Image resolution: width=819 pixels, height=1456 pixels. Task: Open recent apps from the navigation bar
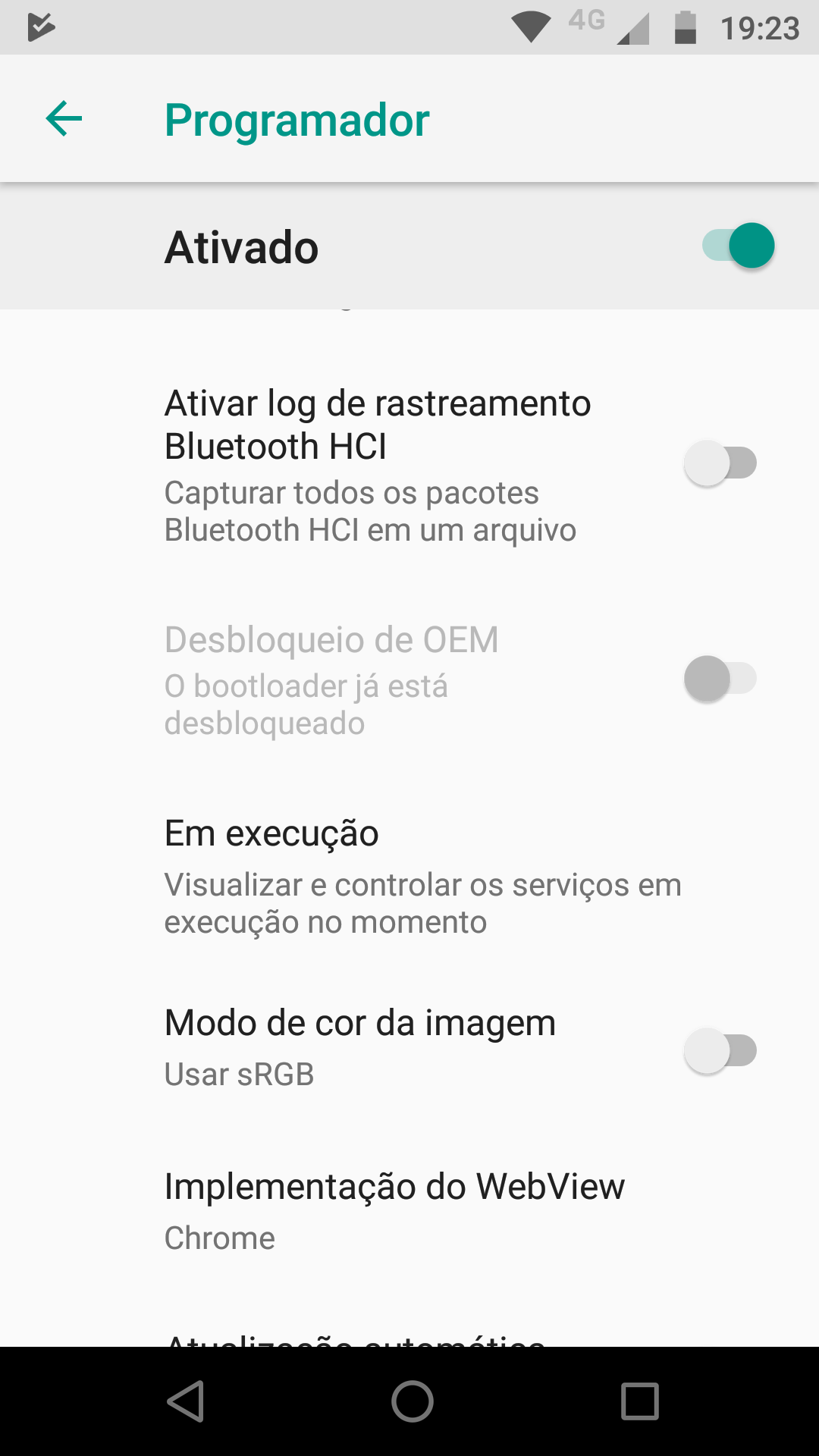point(639,1401)
